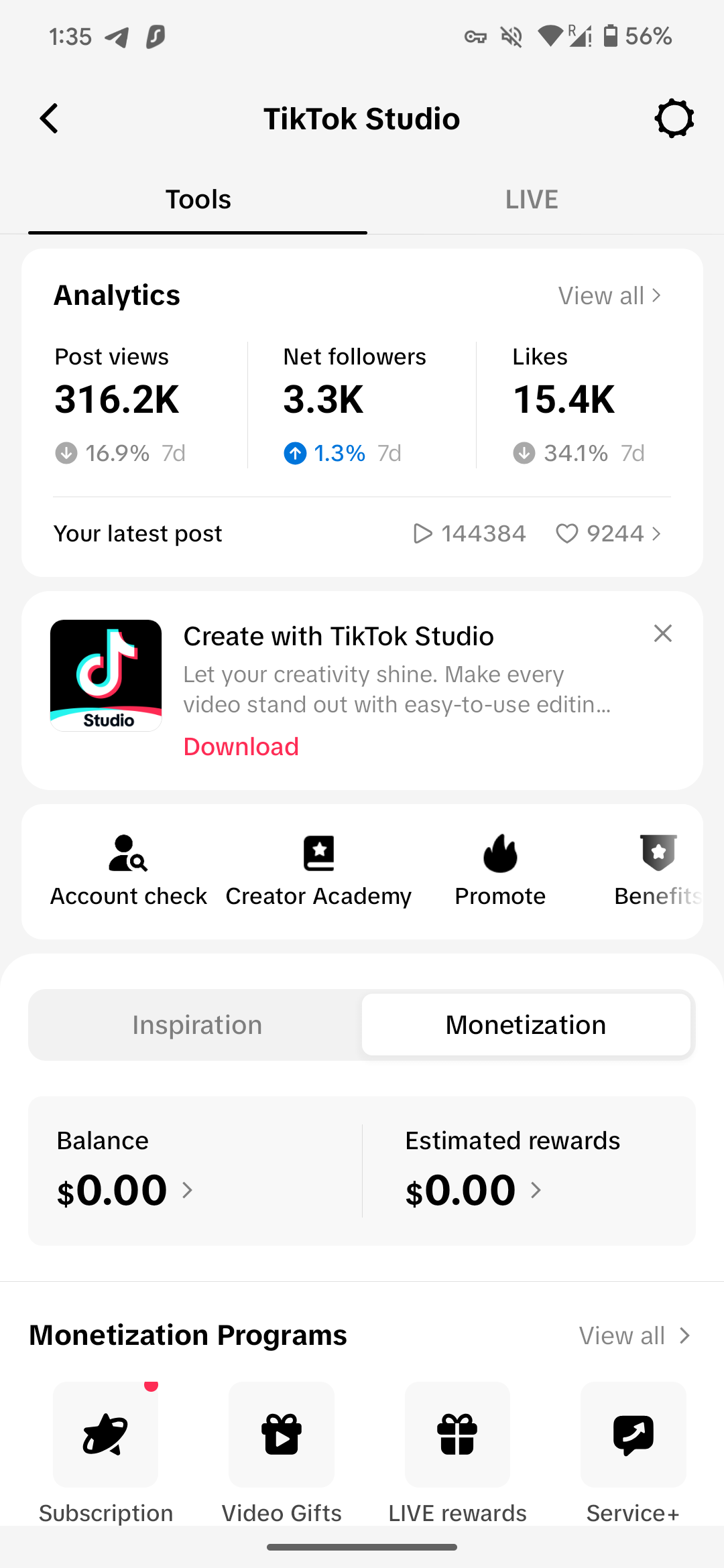Open TikTok Studio settings gear
The width and height of the screenshot is (724, 1568).
[674, 119]
